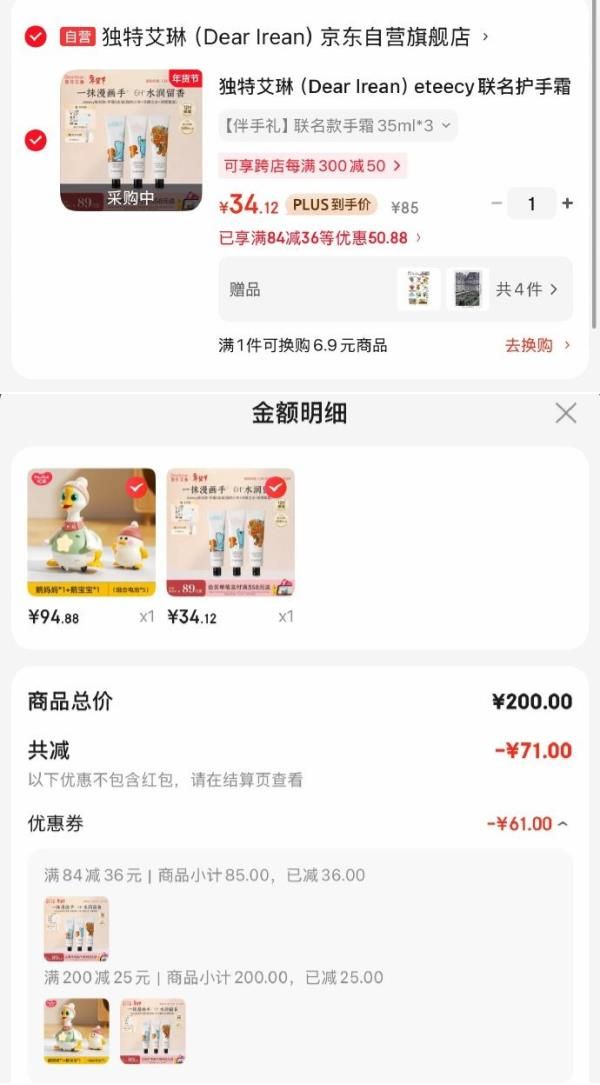View the cross-store 300 minus 50 promotion

coord(312,166)
